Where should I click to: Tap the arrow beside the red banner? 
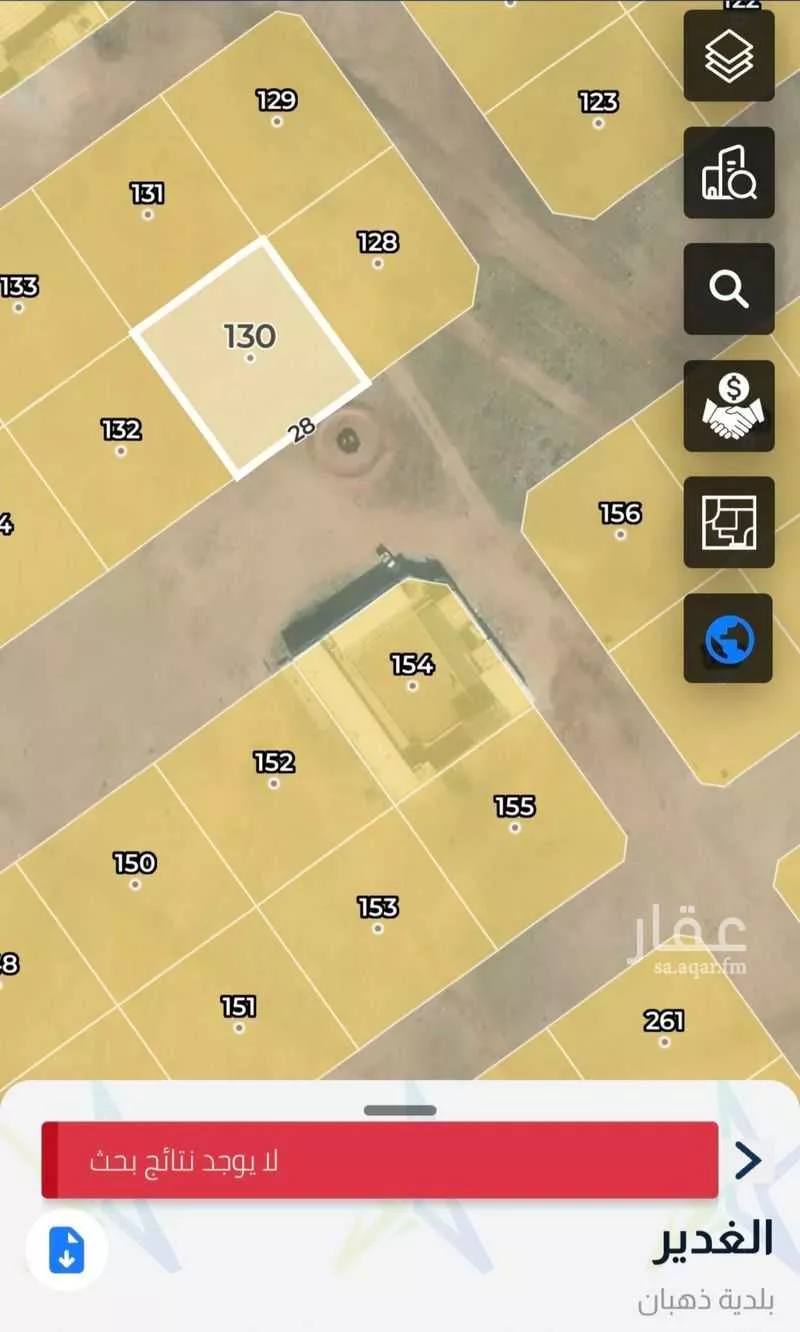[x=748, y=1160]
